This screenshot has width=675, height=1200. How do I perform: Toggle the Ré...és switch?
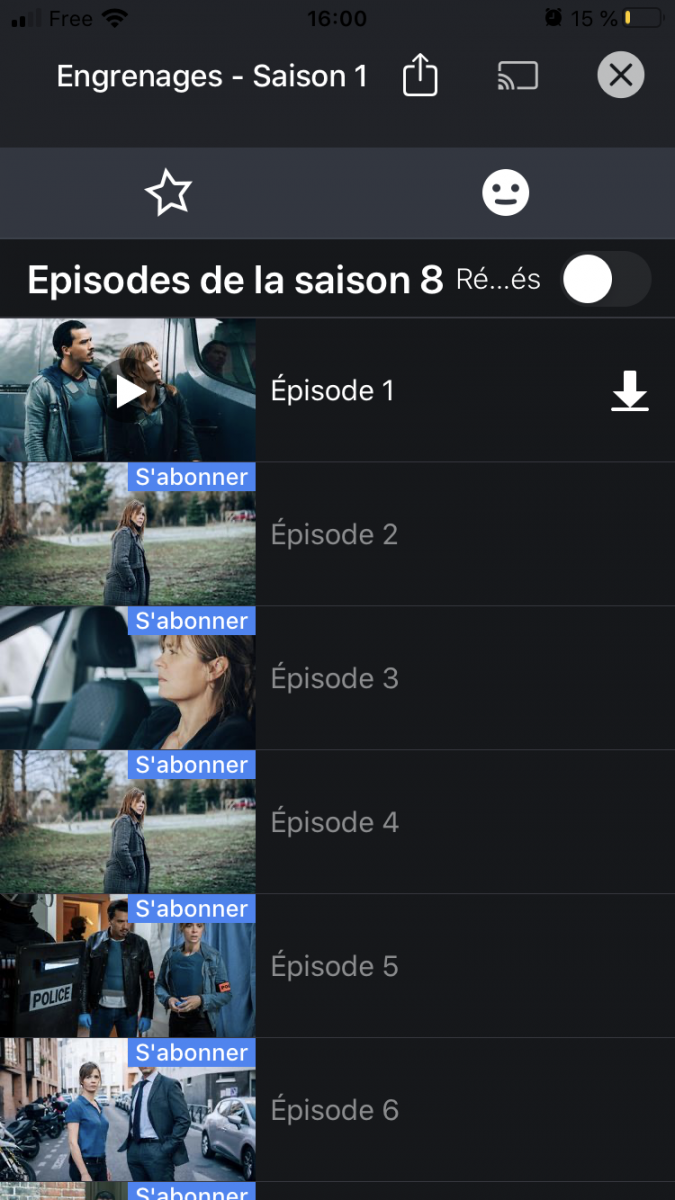tap(605, 280)
